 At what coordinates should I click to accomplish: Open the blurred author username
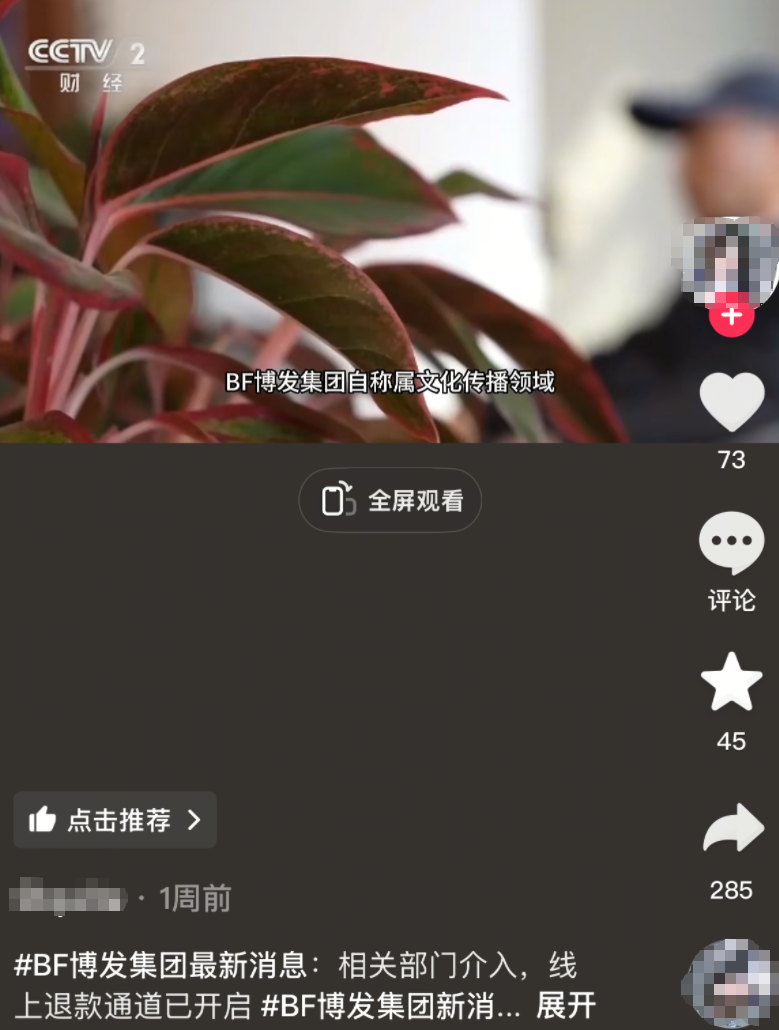pyautogui.click(x=68, y=897)
